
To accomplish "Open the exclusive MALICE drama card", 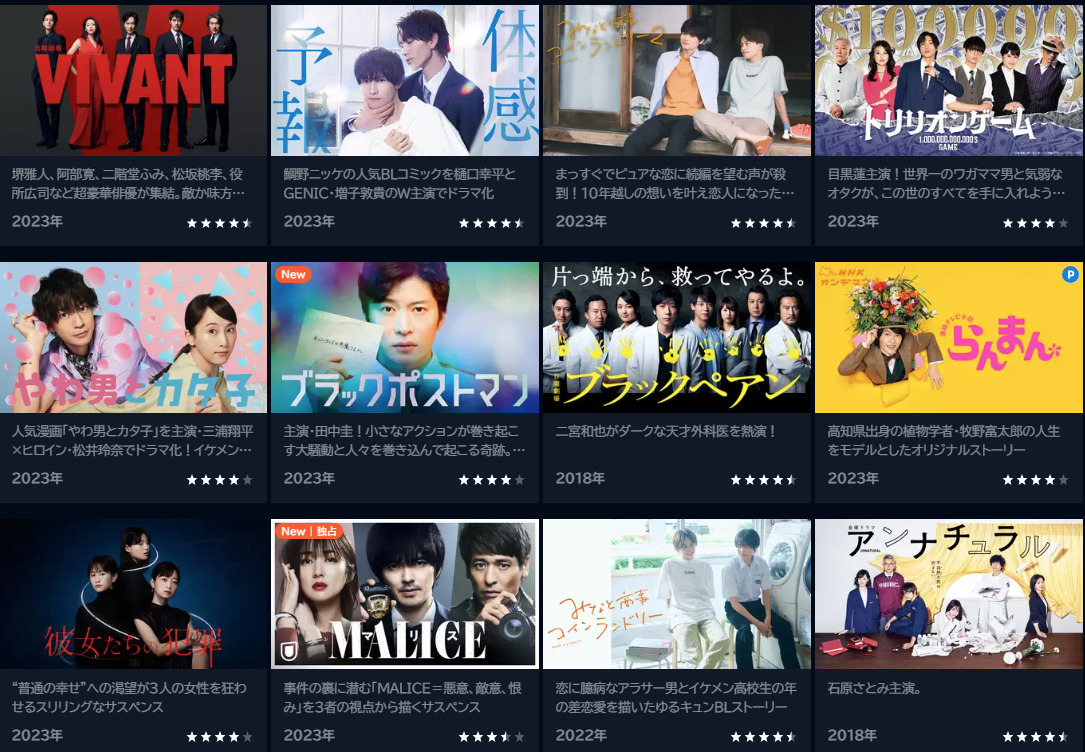I will [405, 594].
